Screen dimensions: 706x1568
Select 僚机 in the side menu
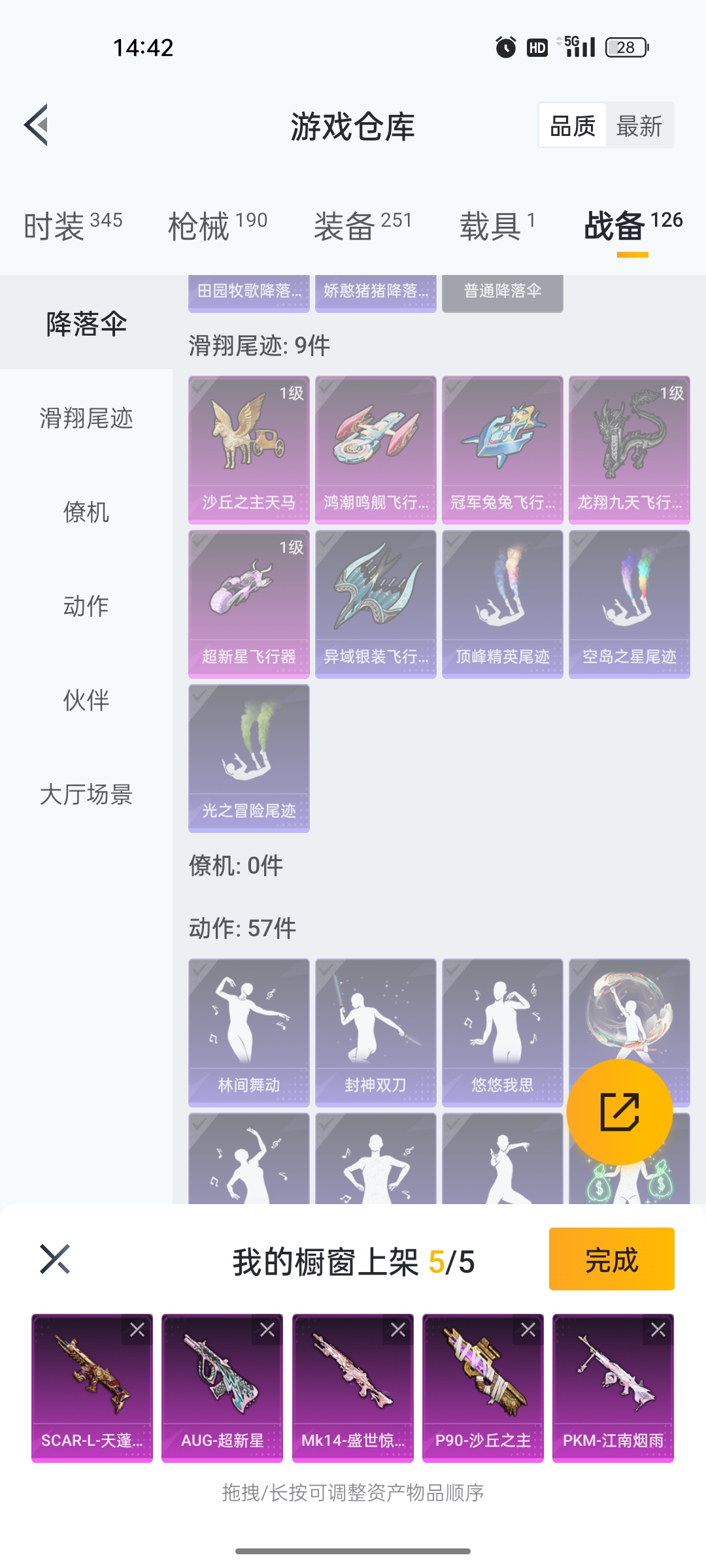(x=86, y=512)
